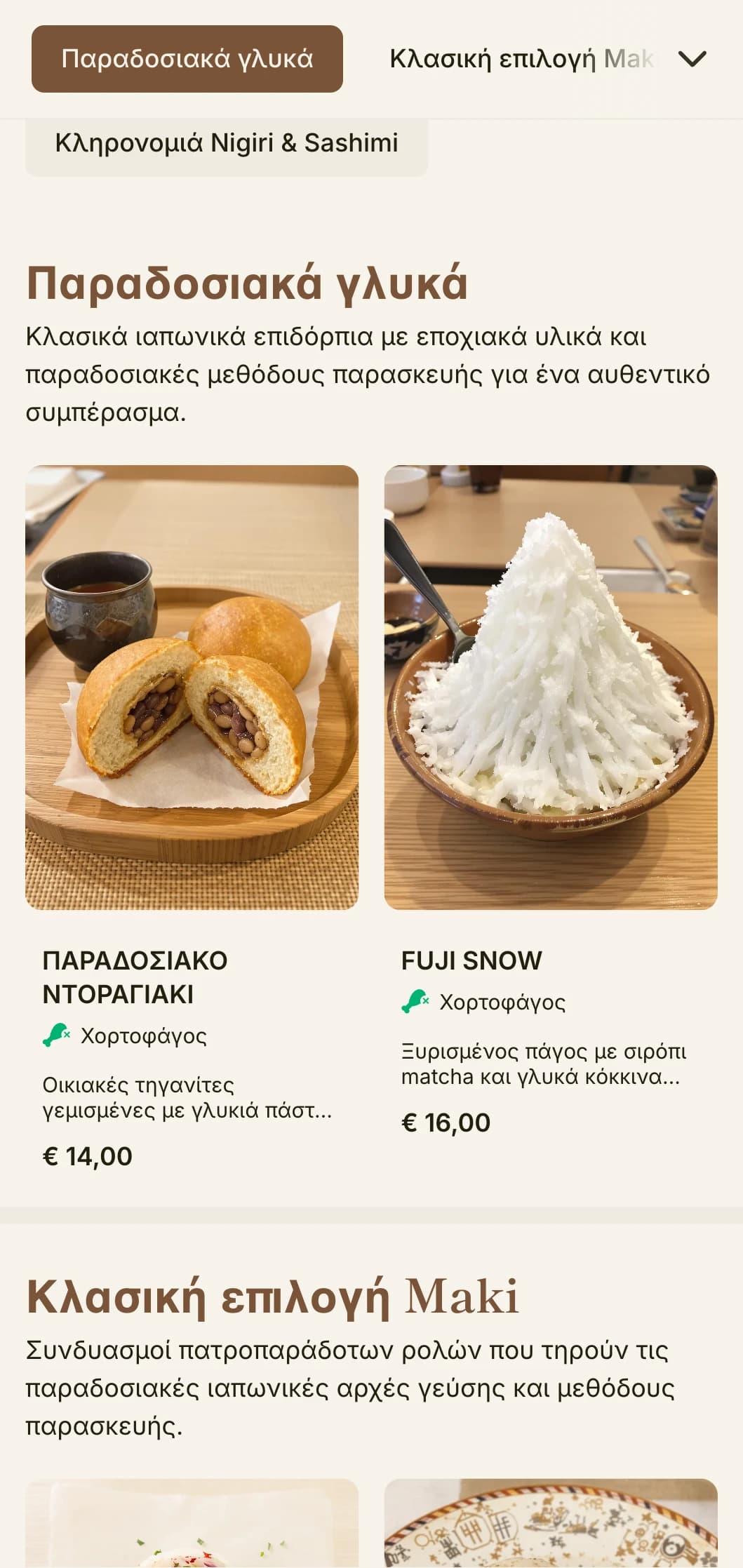Open Κληρονομιά Nigiri & Sashimi category chip
Image resolution: width=743 pixels, height=1568 pixels.
[x=226, y=143]
